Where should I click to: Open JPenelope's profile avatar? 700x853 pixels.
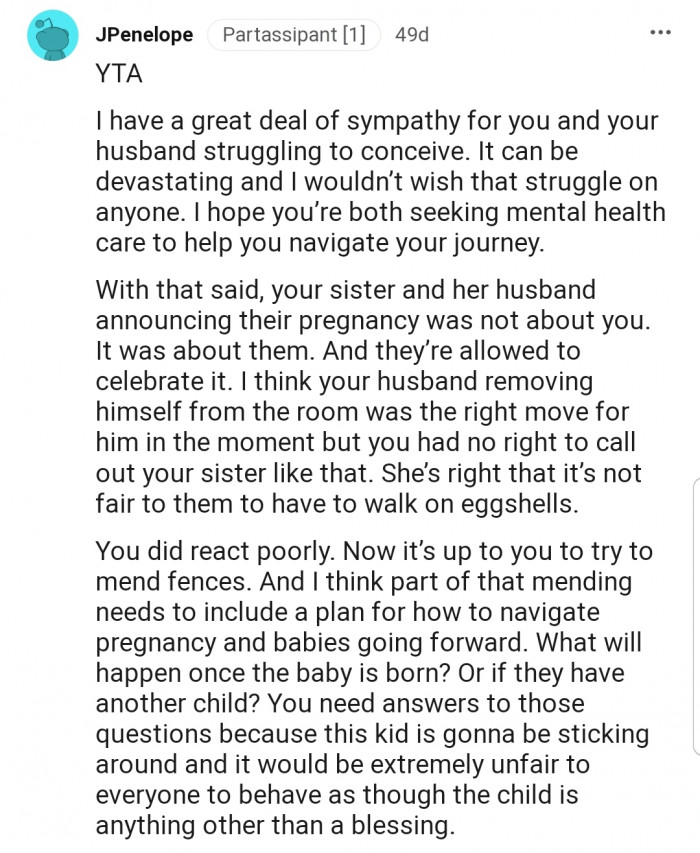point(51,35)
